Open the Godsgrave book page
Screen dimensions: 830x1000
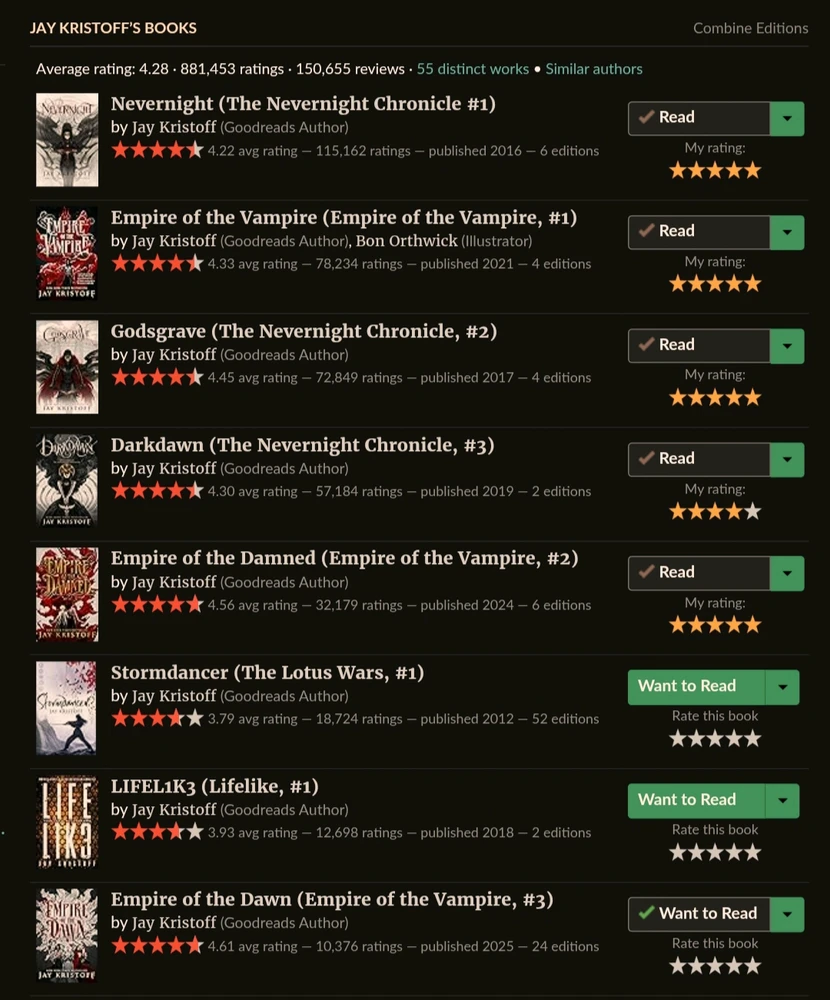303,332
